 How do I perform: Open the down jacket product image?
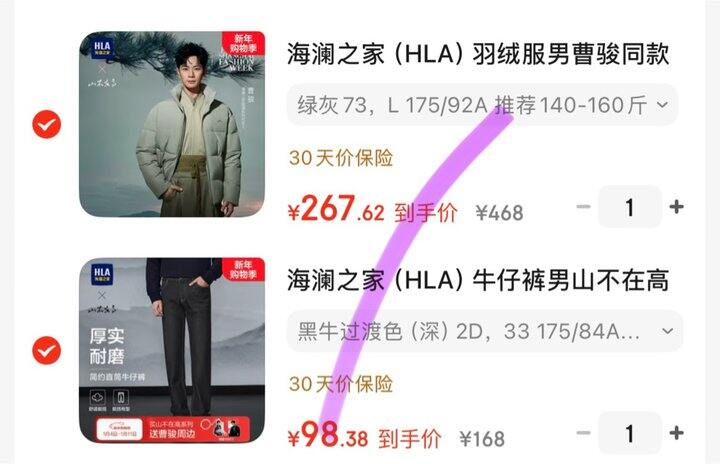[x=172, y=124]
